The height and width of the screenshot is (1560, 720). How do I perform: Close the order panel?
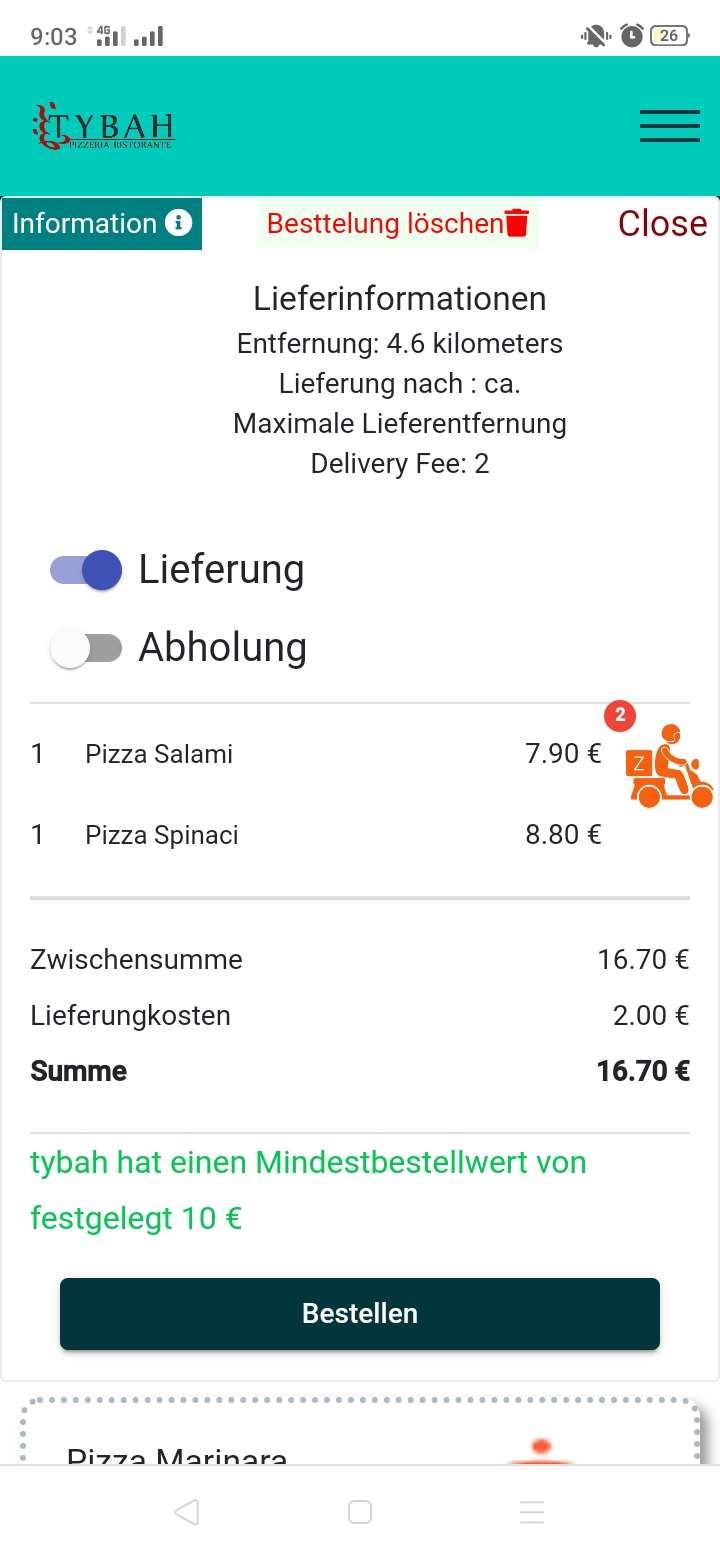click(662, 223)
